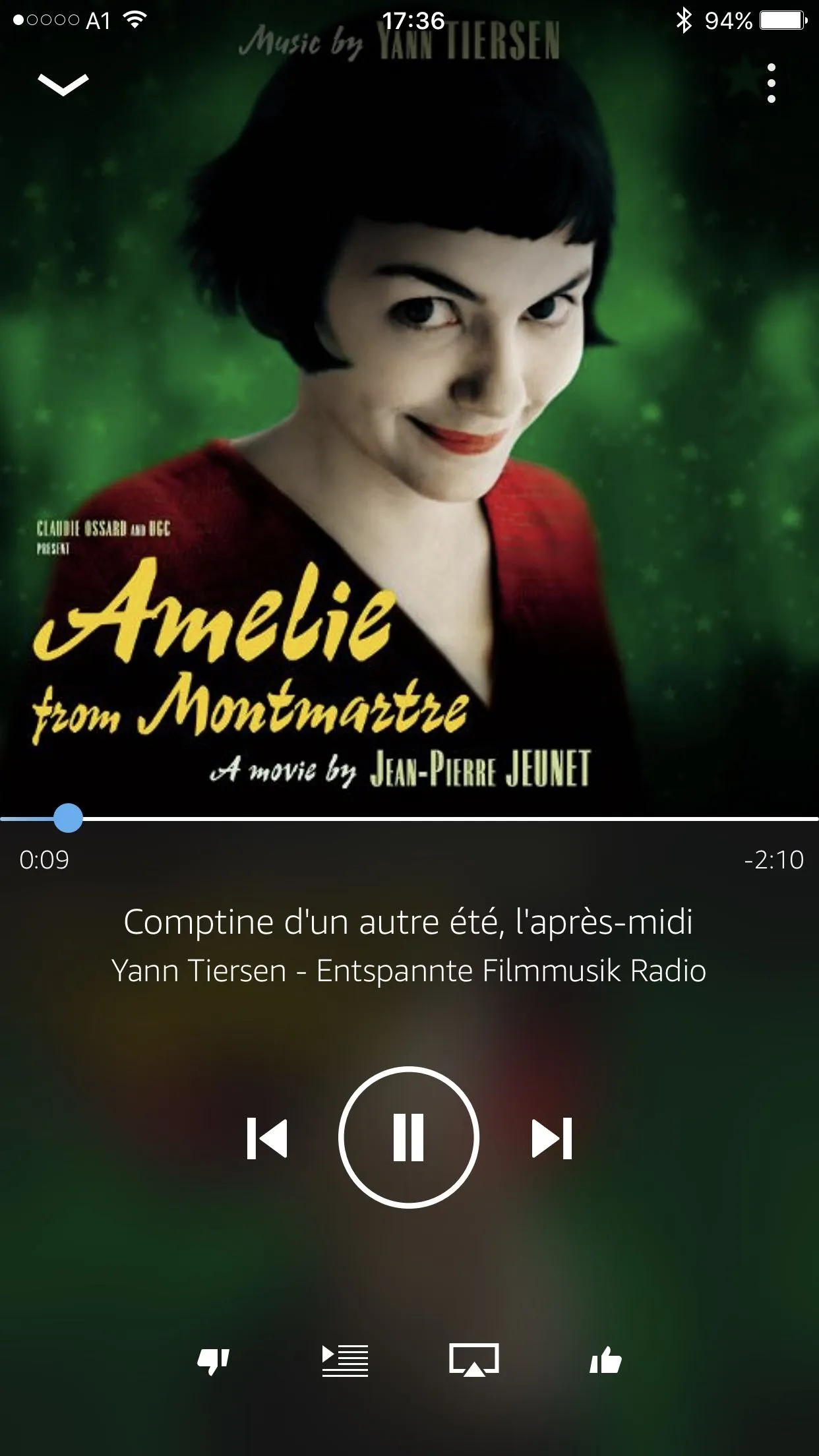Give this song a thumbs down
This screenshot has width=819, height=1456.
tap(213, 1361)
